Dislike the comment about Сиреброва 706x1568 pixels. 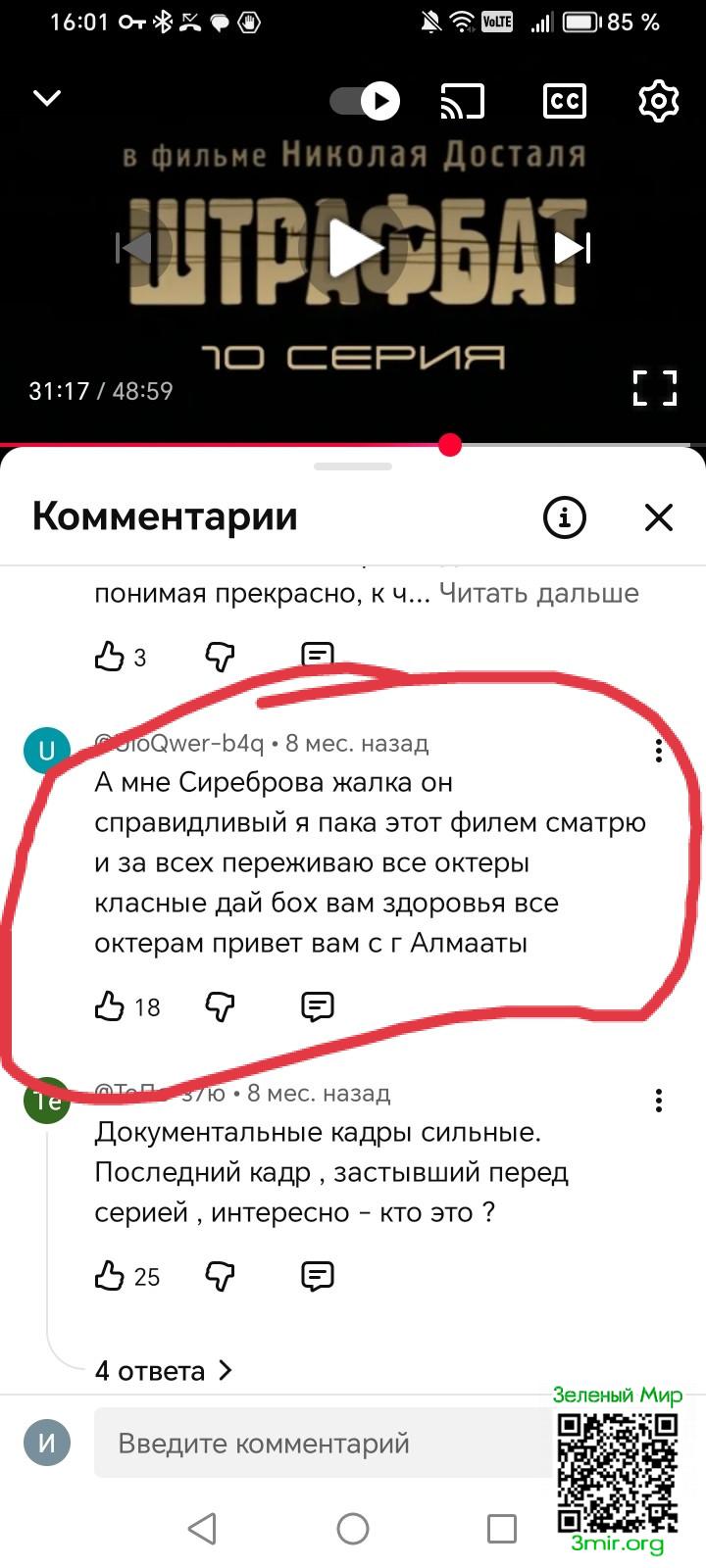tap(221, 1006)
